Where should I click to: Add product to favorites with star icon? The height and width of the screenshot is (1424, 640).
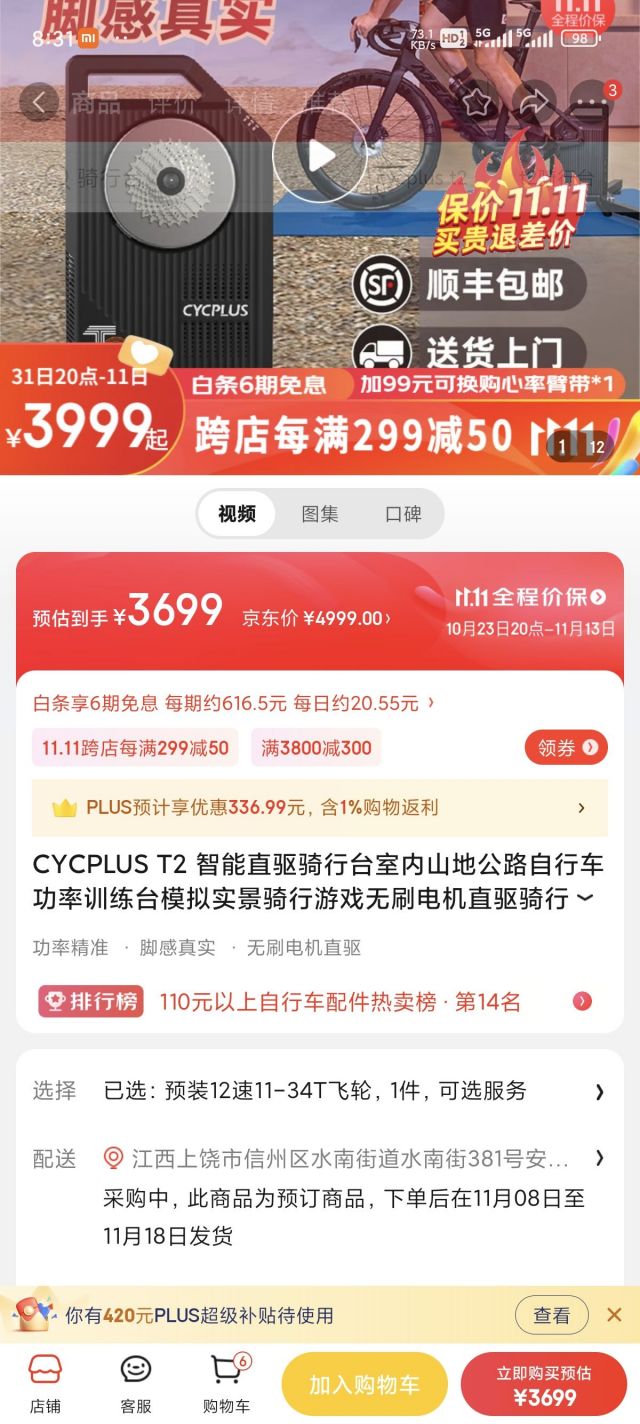[x=476, y=102]
